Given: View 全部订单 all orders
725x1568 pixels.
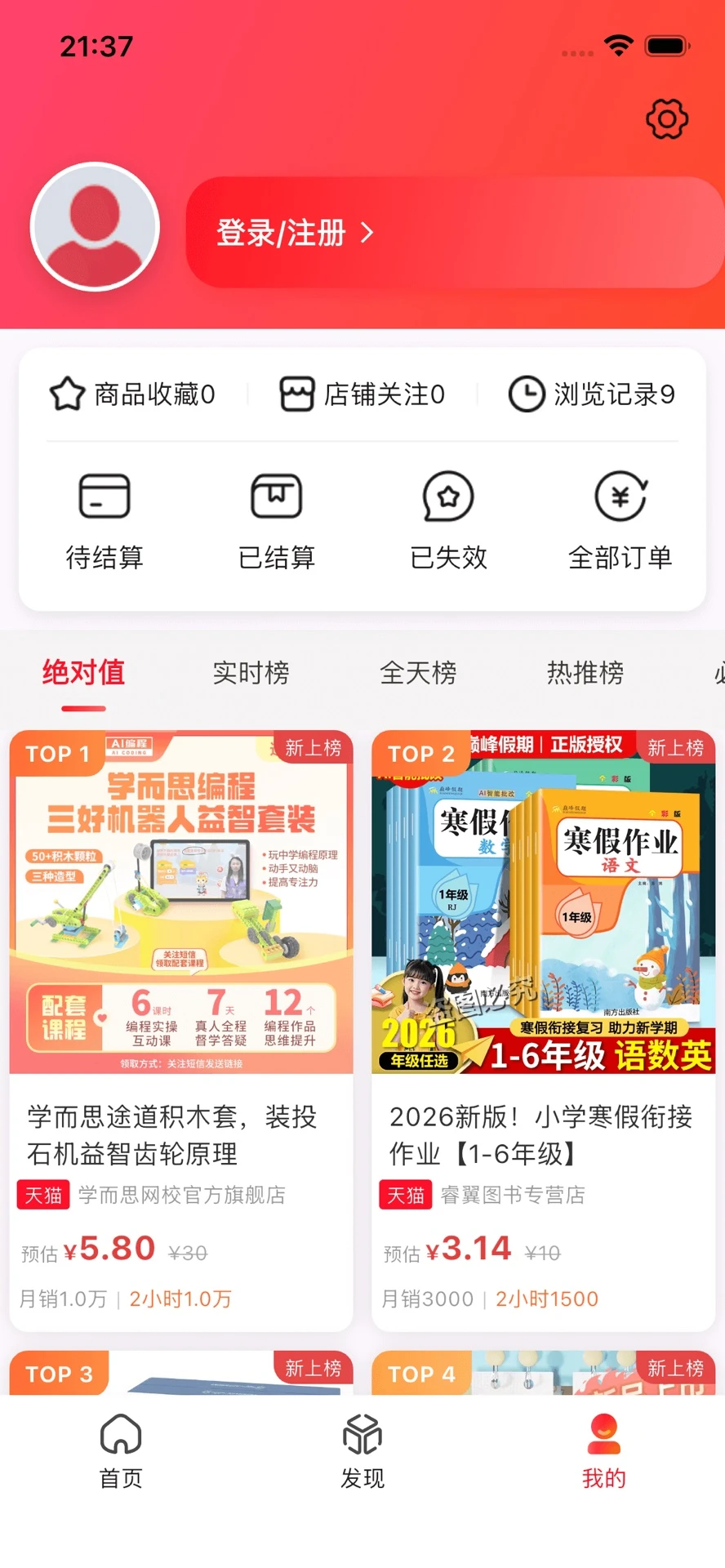Looking at the screenshot, I should (x=620, y=520).
